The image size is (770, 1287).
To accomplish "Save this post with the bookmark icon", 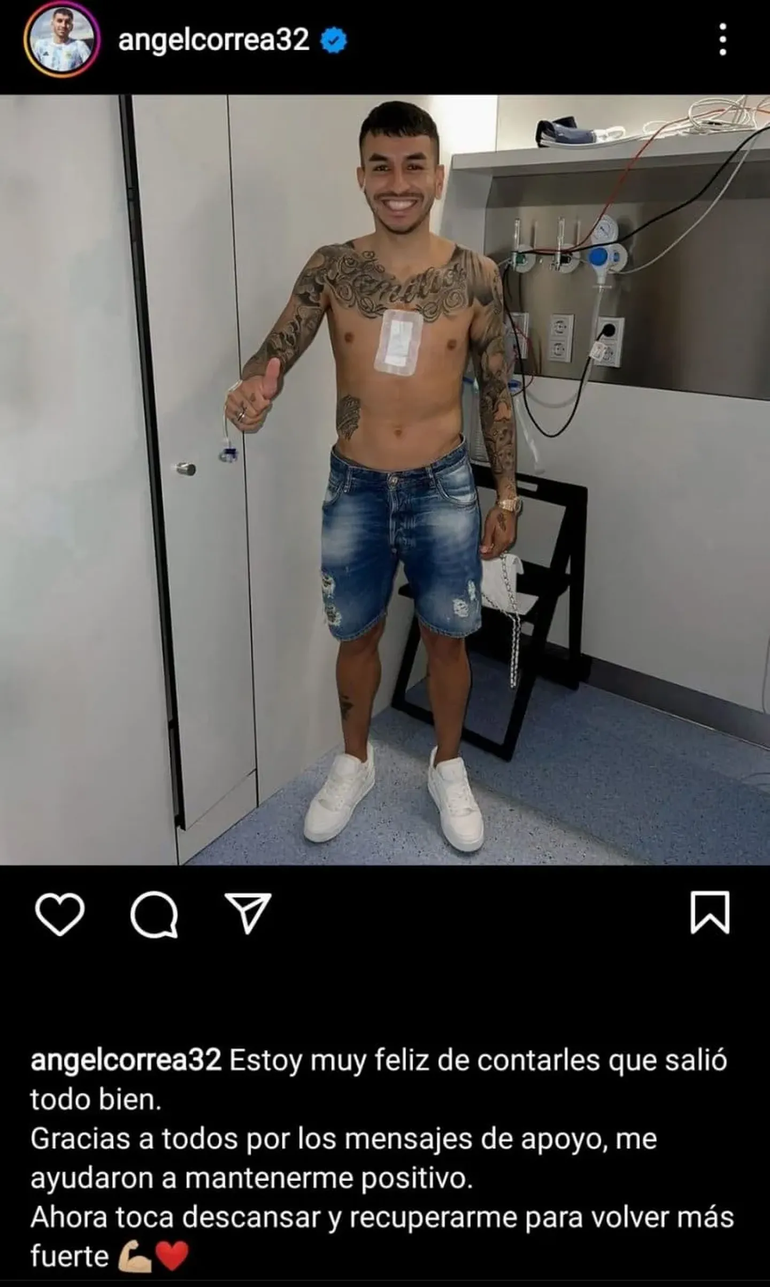I will click(710, 913).
